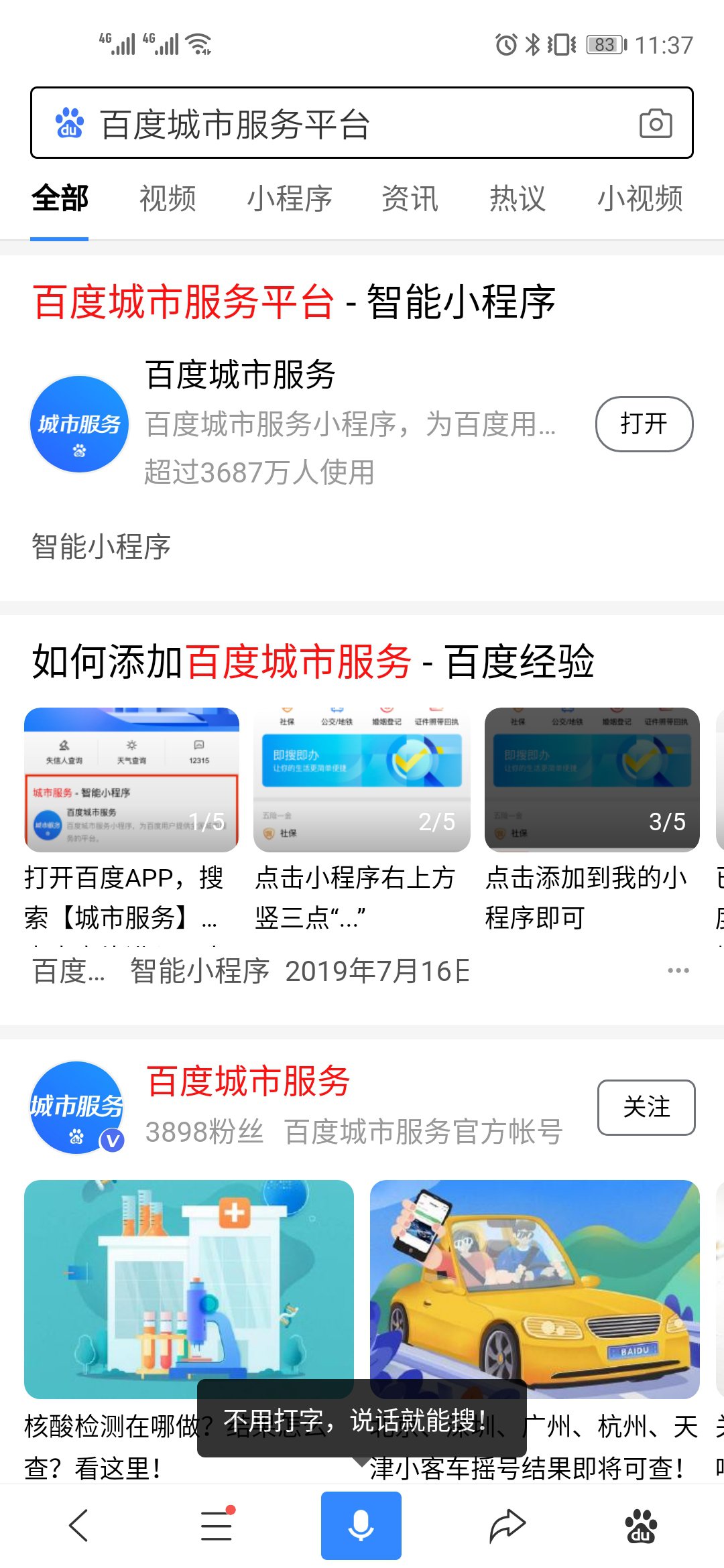Open the 百度城市服务平台 - 智能小程序 result
Screen dimensions: 724x1568
click(x=294, y=302)
